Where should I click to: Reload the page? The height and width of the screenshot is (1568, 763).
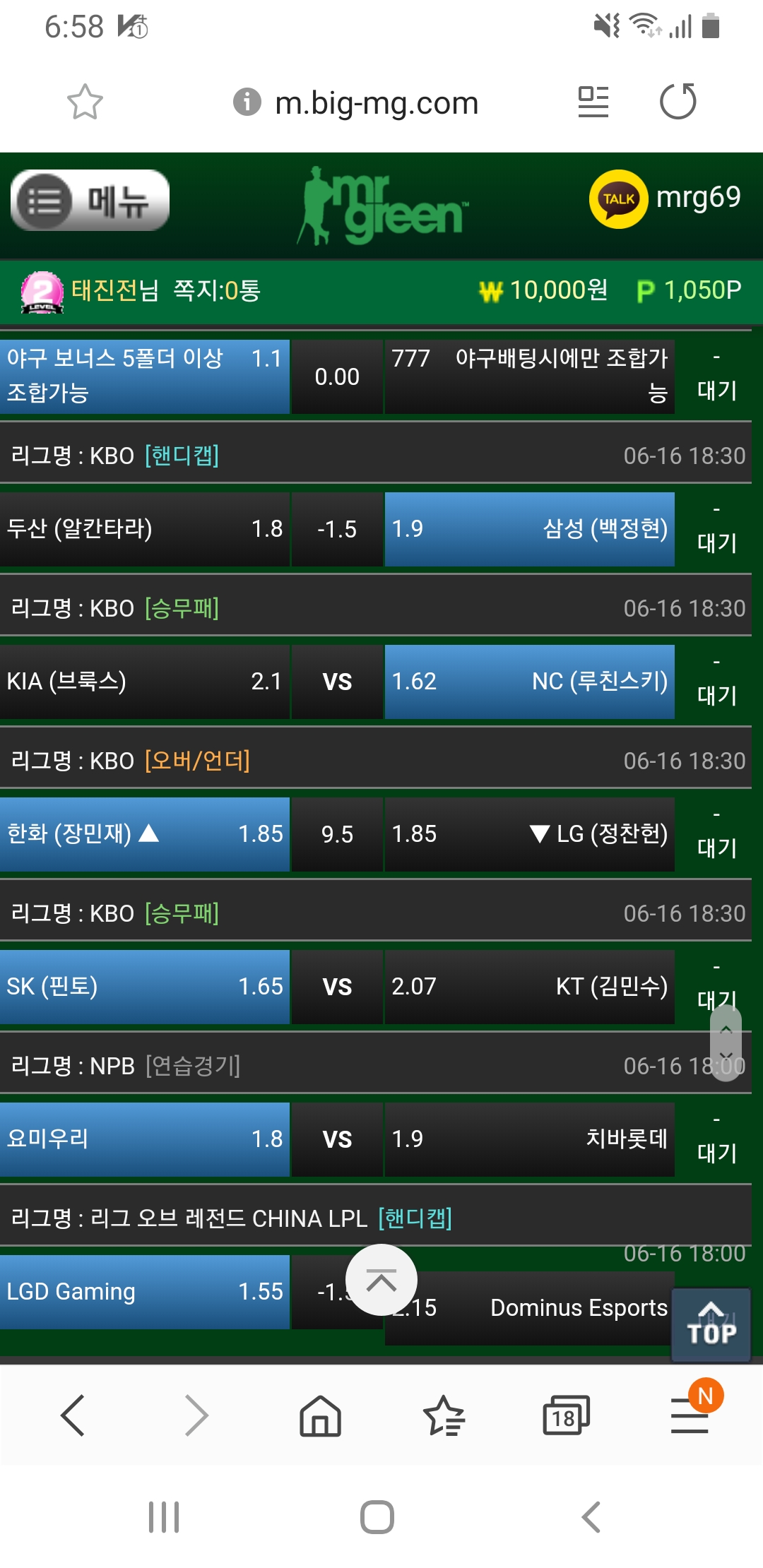pos(678,102)
